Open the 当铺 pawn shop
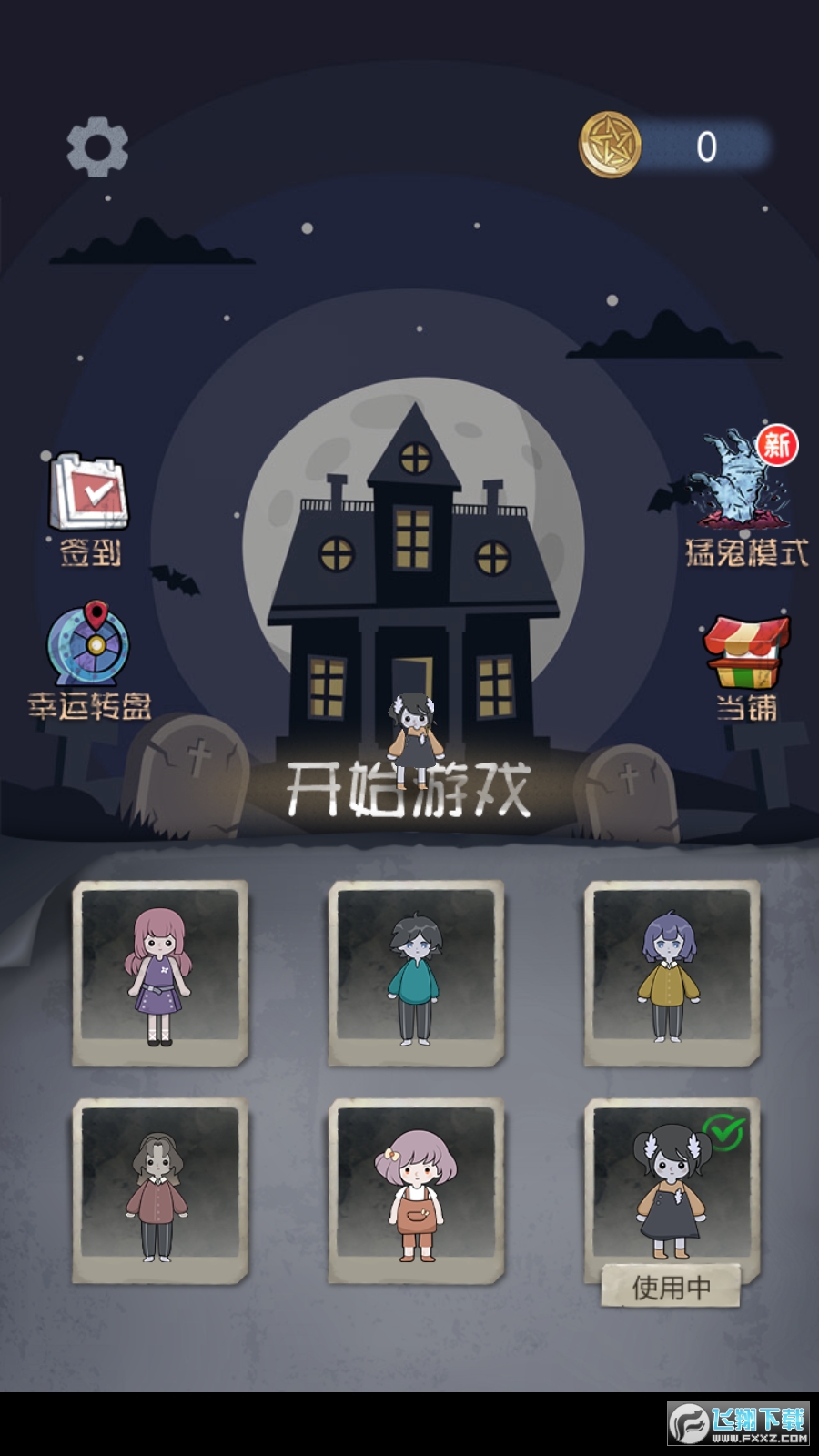Viewport: 819px width, 1456px height. pyautogui.click(x=746, y=666)
